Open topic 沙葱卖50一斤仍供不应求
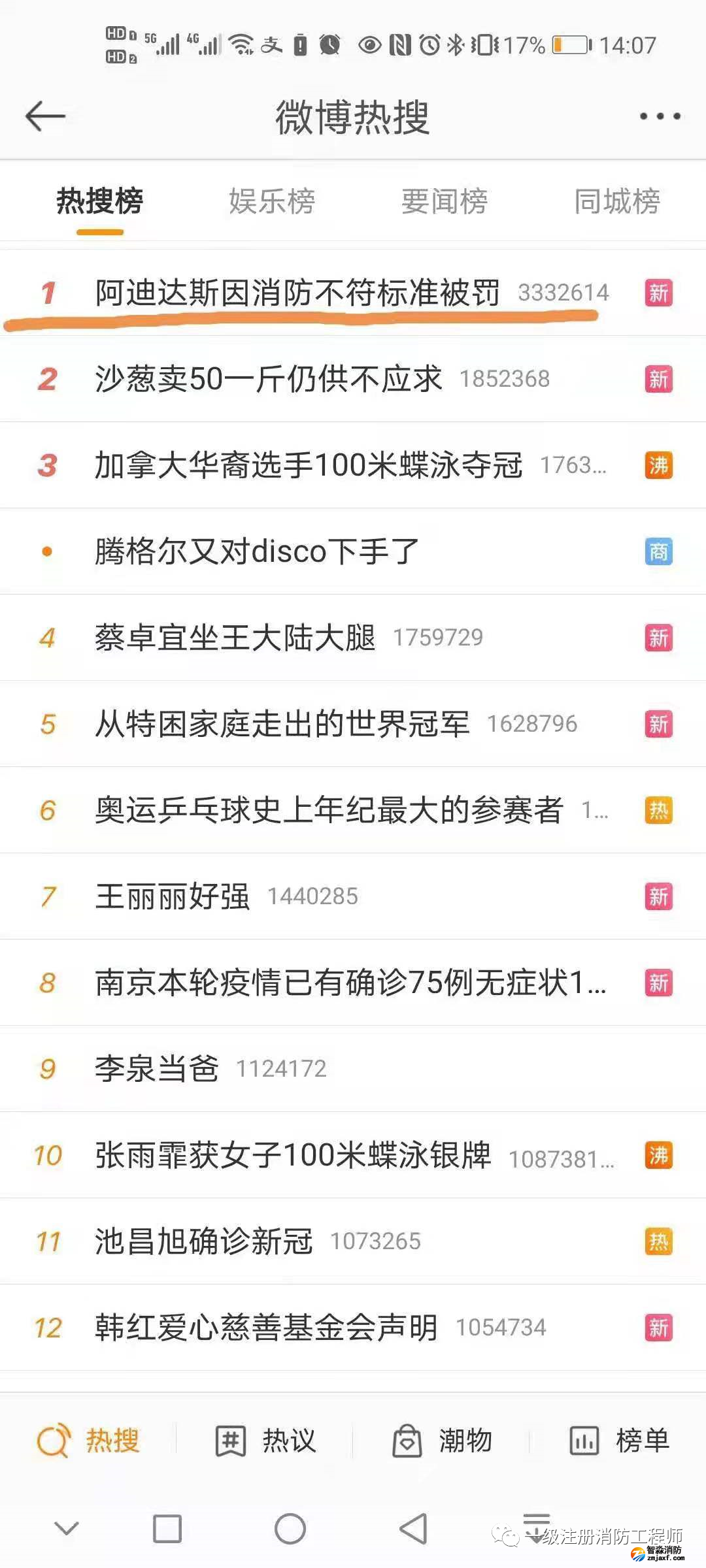Image resolution: width=706 pixels, height=1568 pixels. click(268, 379)
